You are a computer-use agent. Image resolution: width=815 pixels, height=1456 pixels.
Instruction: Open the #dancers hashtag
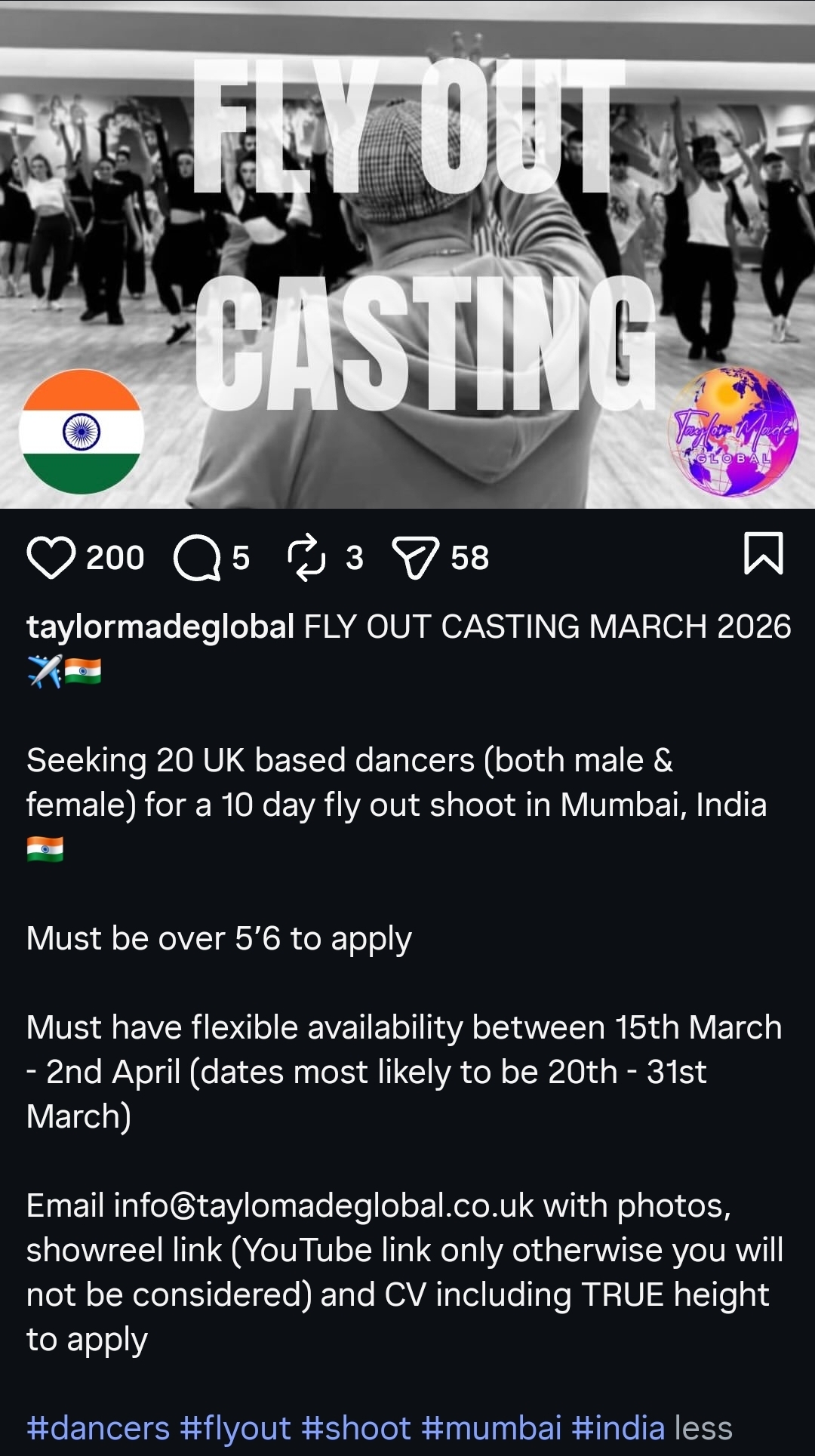tap(98, 1428)
